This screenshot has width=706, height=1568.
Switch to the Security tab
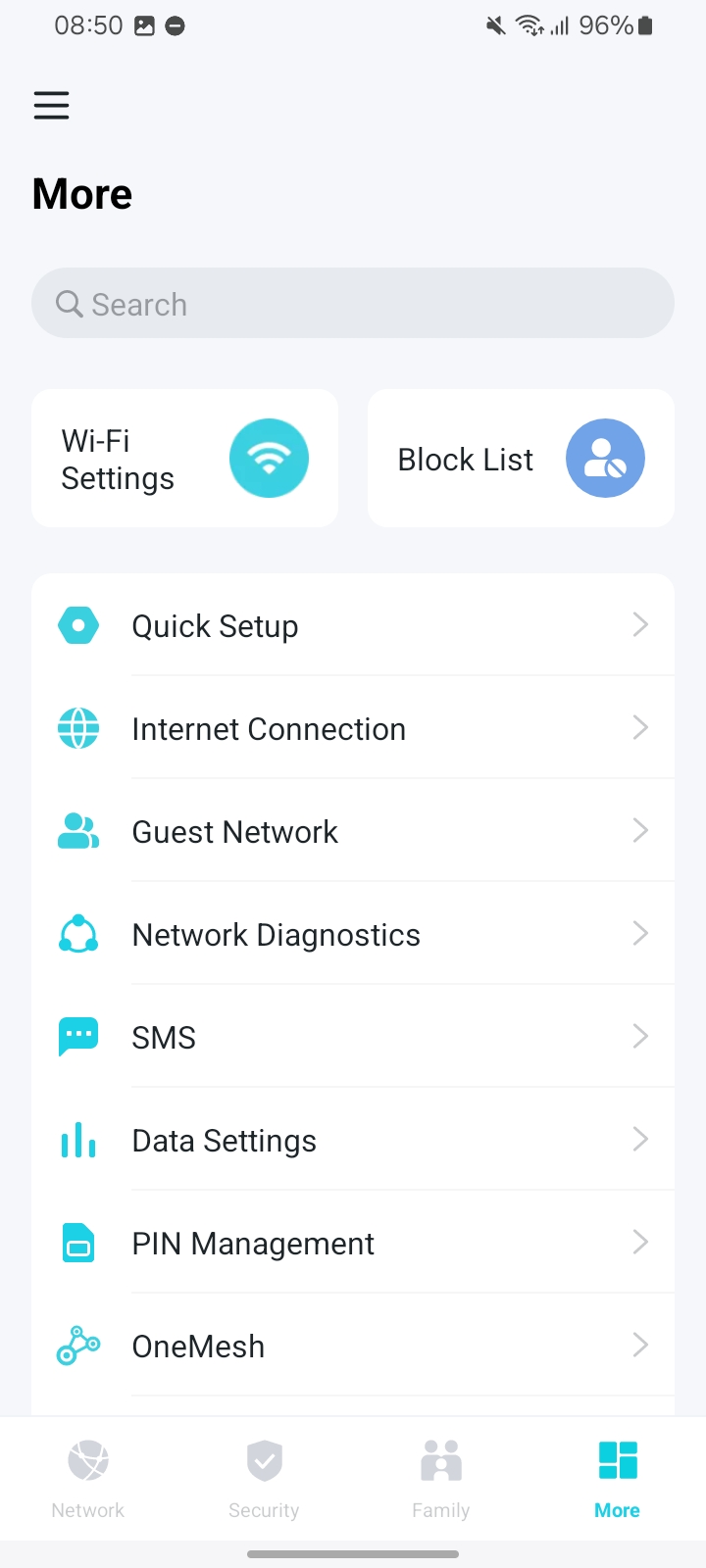(x=265, y=1479)
